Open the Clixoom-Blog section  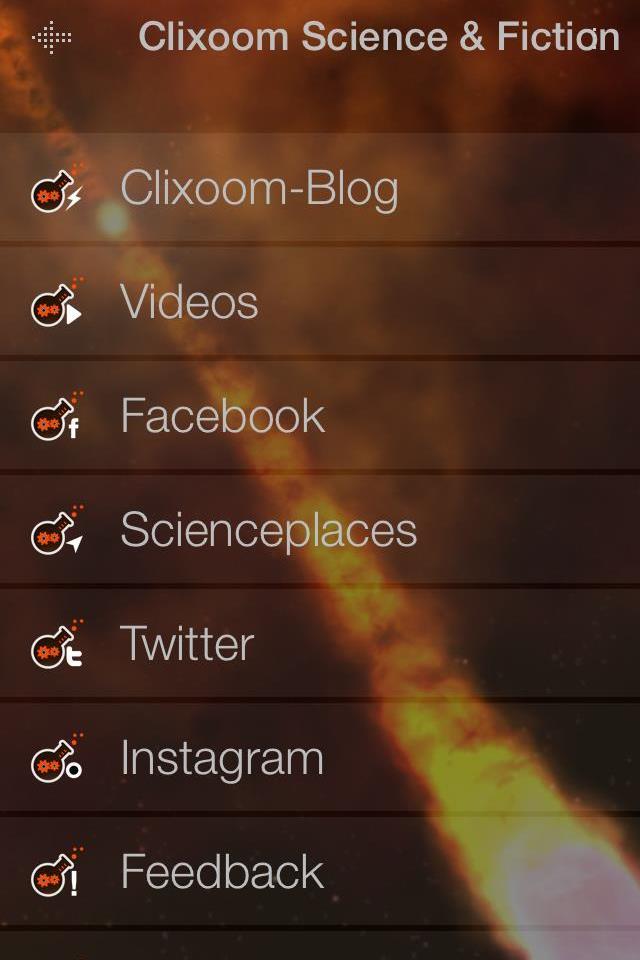pos(259,189)
